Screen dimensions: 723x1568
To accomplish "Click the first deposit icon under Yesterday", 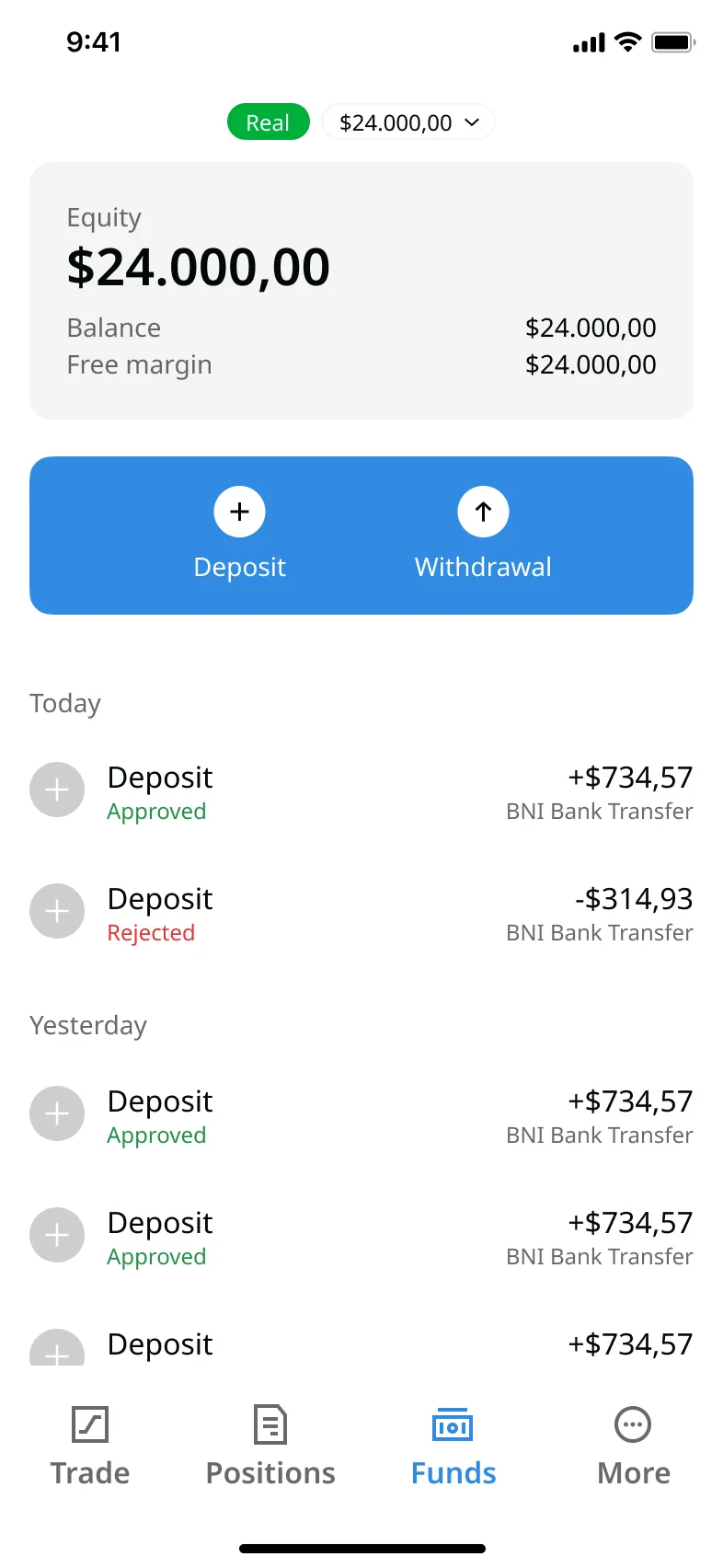I will click(57, 1113).
